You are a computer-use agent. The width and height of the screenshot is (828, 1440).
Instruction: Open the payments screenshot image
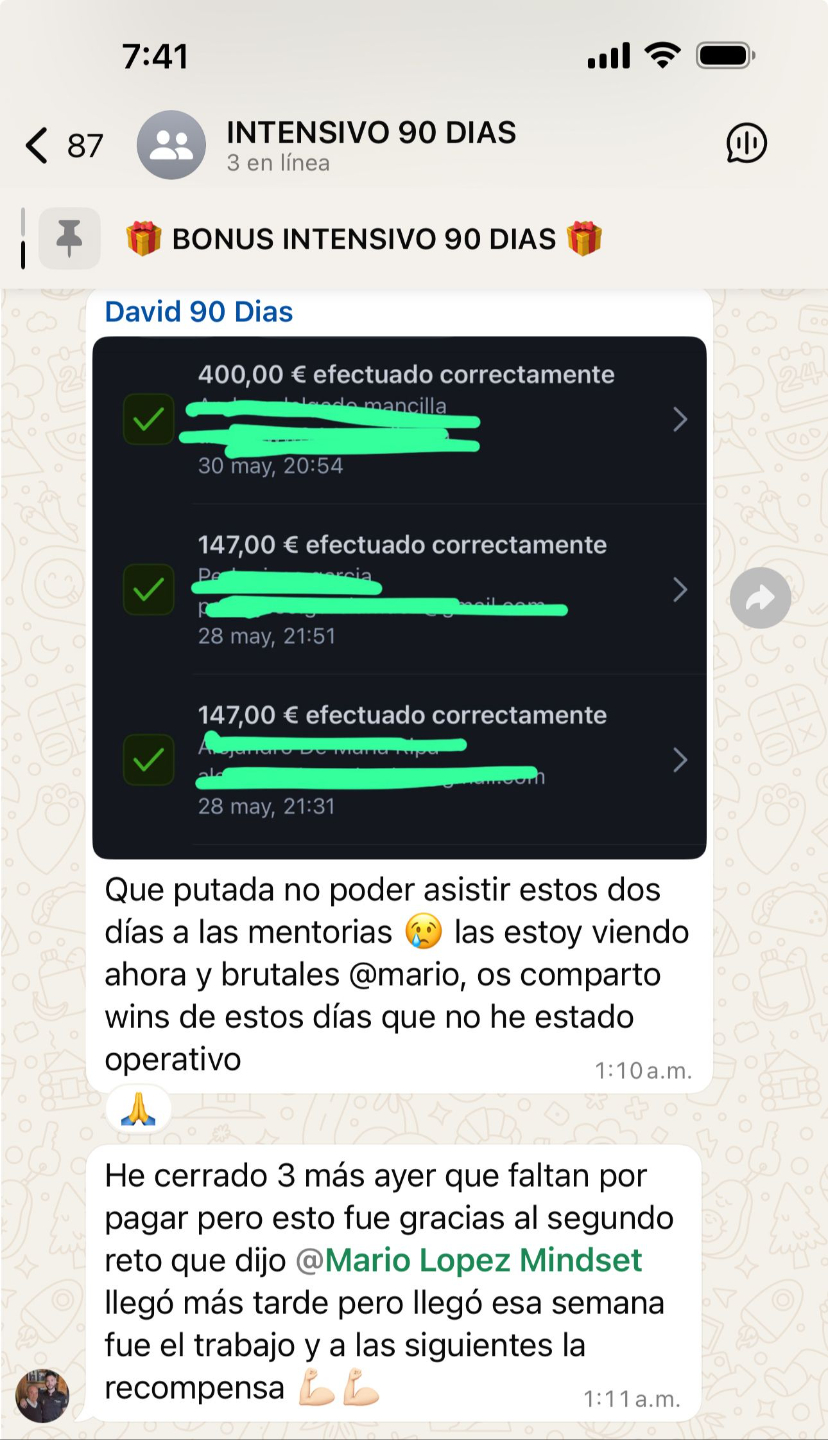click(x=399, y=597)
